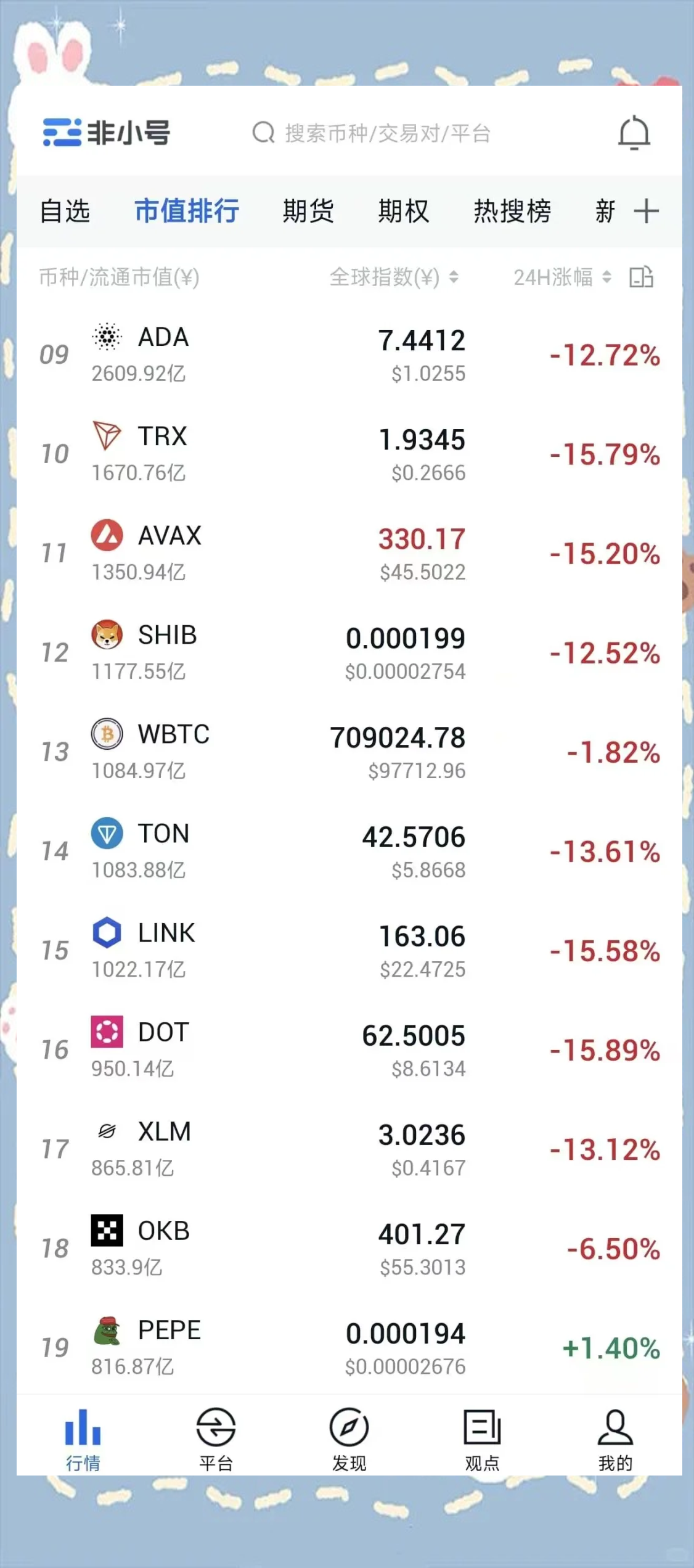Open the OKB coin row
The width and height of the screenshot is (694, 1568).
pyautogui.click(x=349, y=1249)
